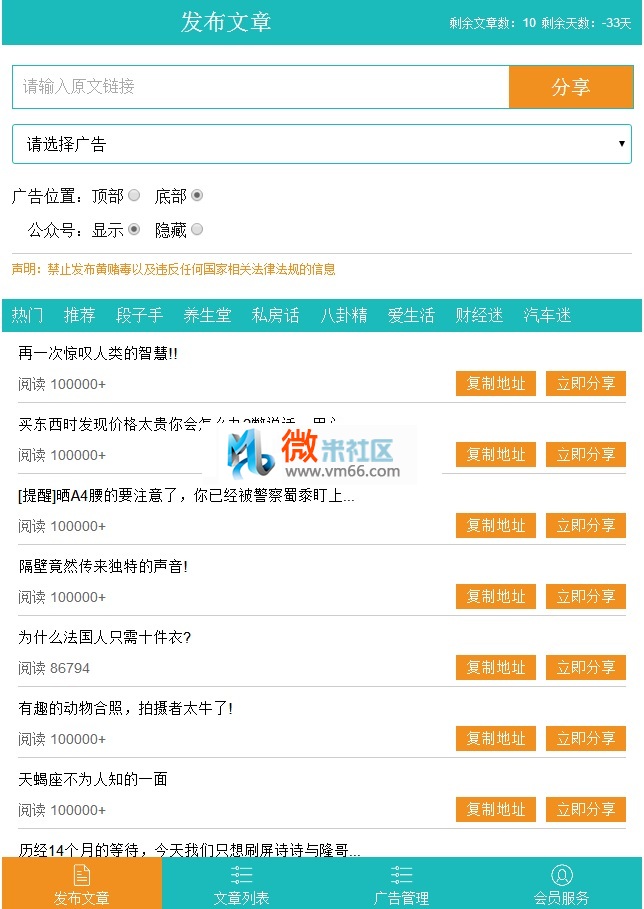Screen dimensions: 644x909
Task: Select 顶部 for ad position
Action: (x=134, y=196)
